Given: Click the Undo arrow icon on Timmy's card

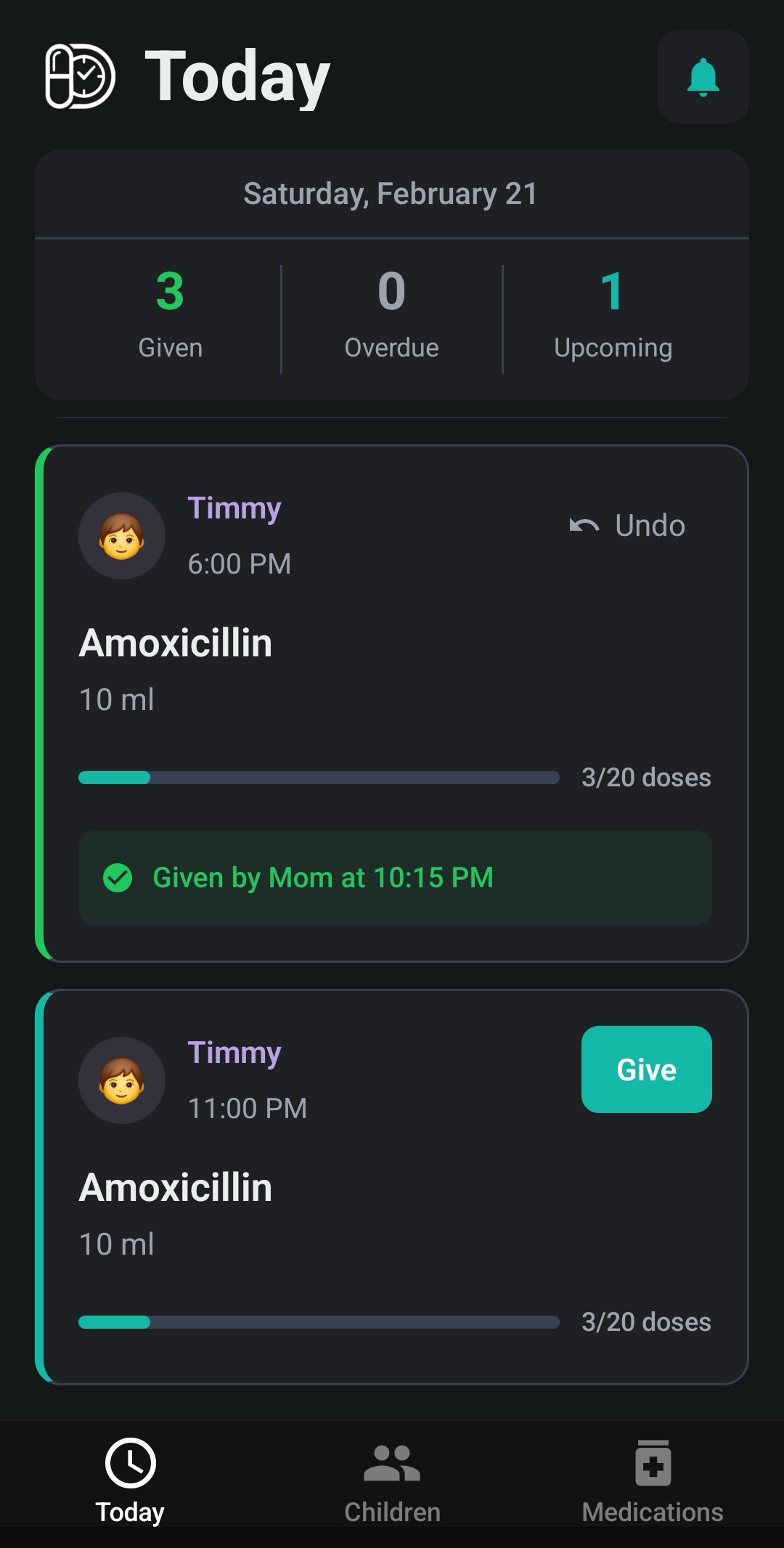Looking at the screenshot, I should coord(585,524).
